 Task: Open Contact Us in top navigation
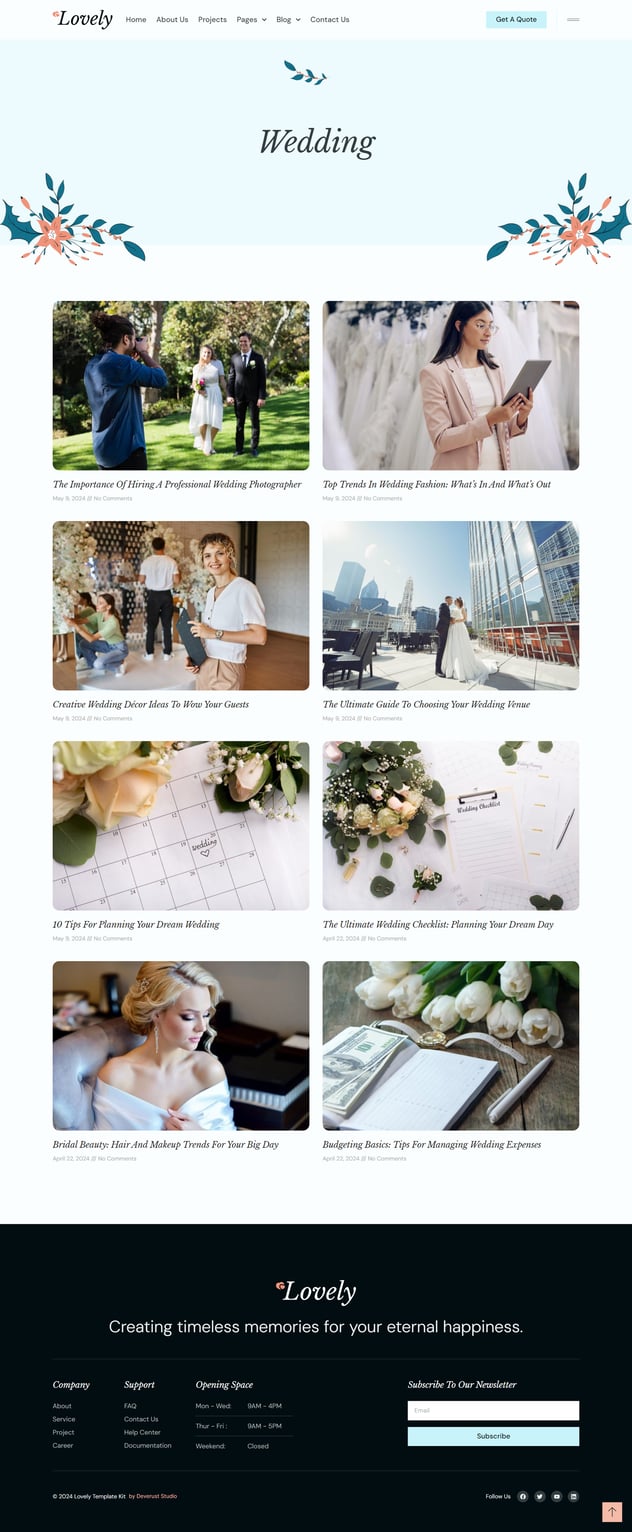pyautogui.click(x=329, y=19)
